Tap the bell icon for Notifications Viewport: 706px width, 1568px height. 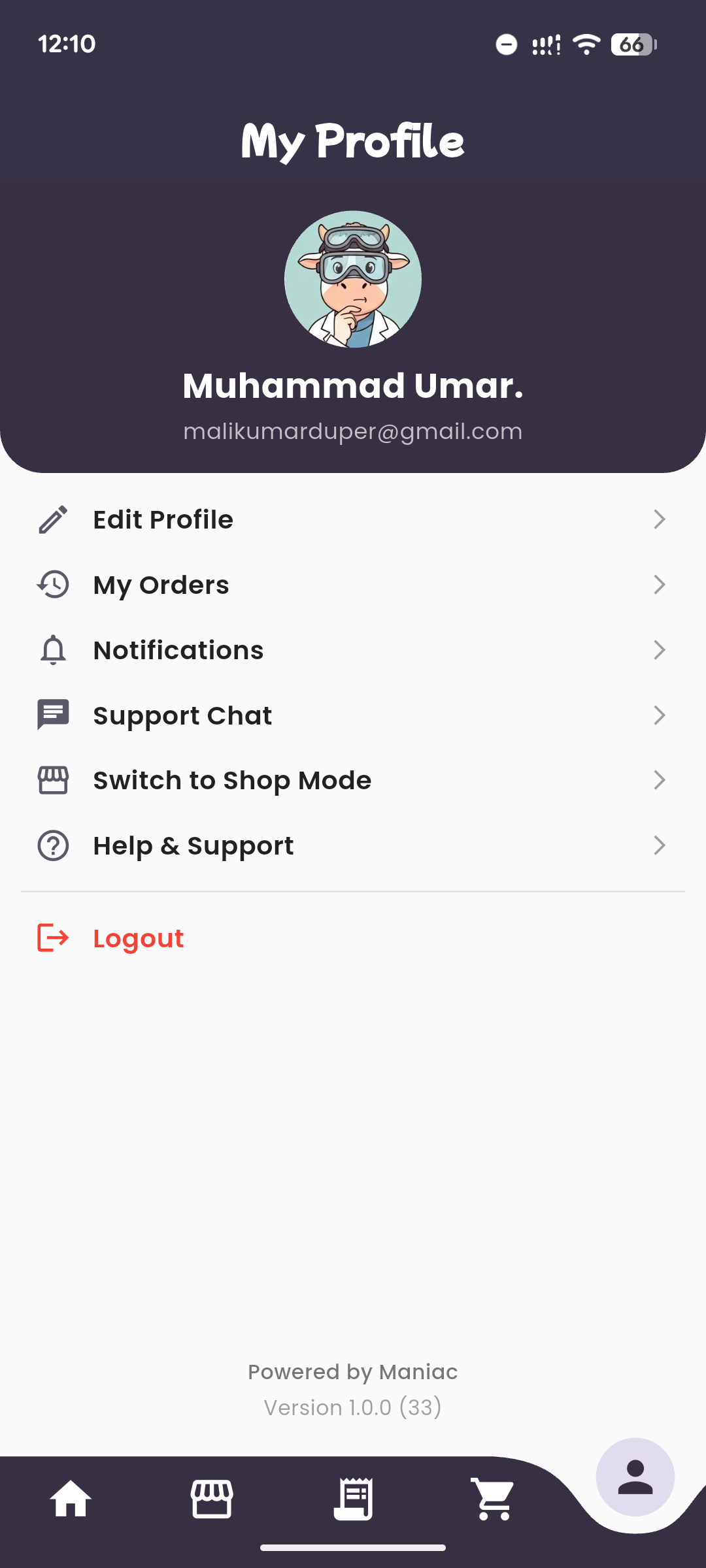pyautogui.click(x=52, y=650)
